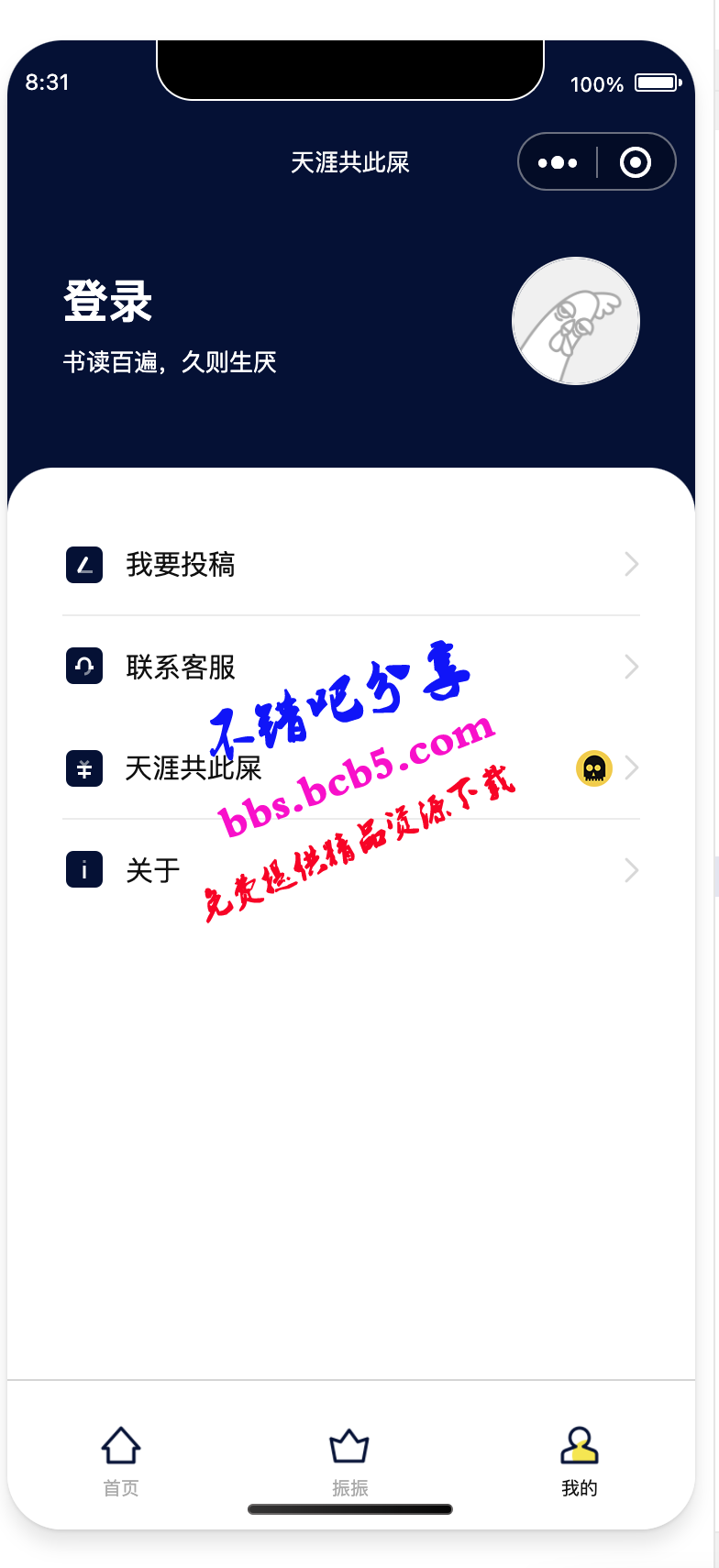Tap 登录 to sign in

[108, 302]
